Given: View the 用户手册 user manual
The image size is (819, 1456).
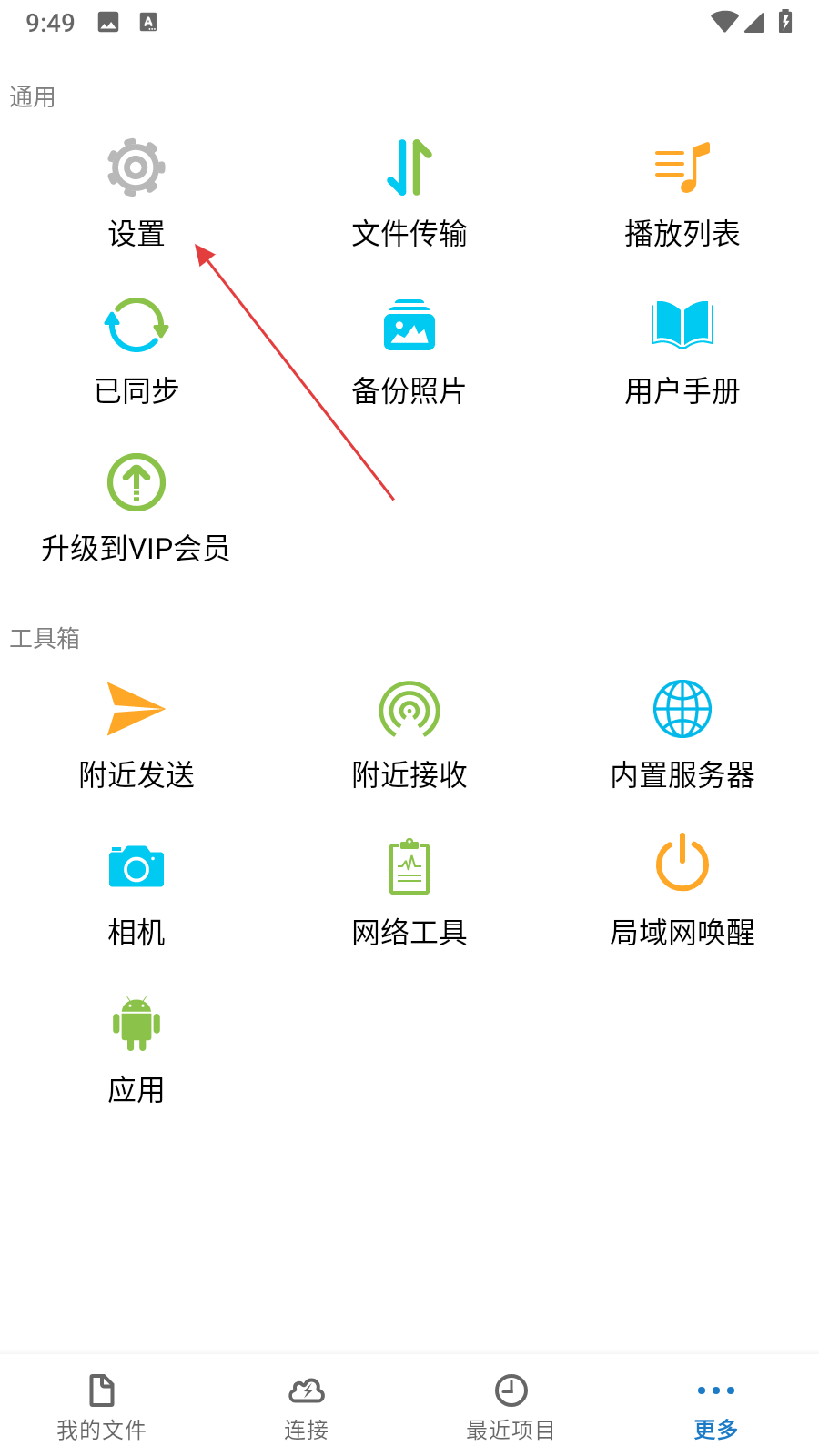Looking at the screenshot, I should tap(682, 350).
